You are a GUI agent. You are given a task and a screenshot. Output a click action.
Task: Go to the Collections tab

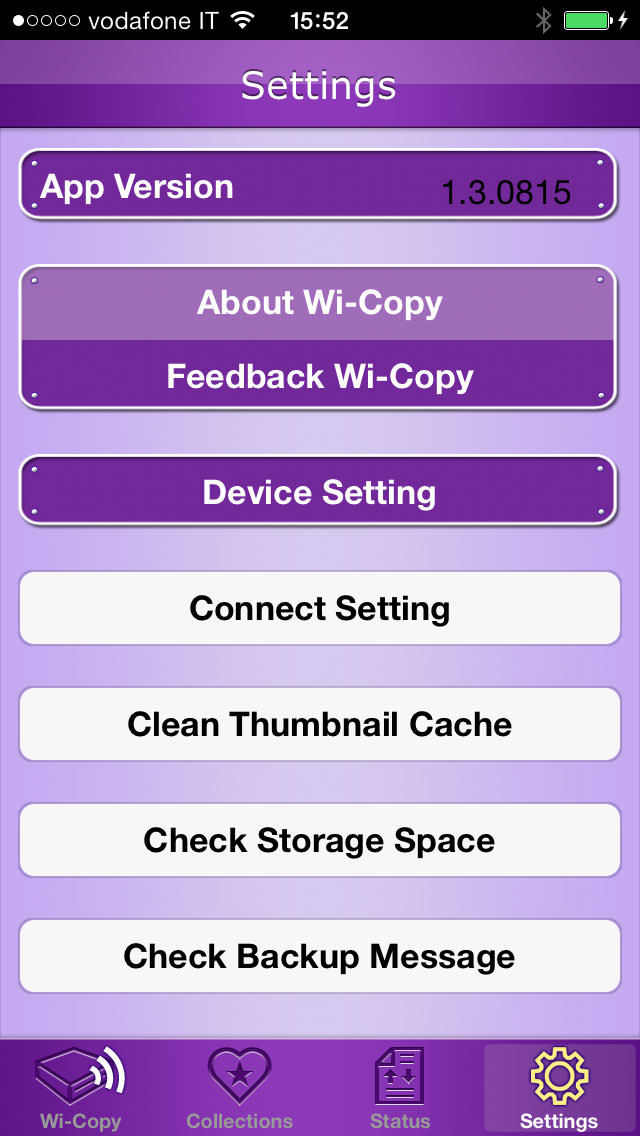click(240, 1088)
